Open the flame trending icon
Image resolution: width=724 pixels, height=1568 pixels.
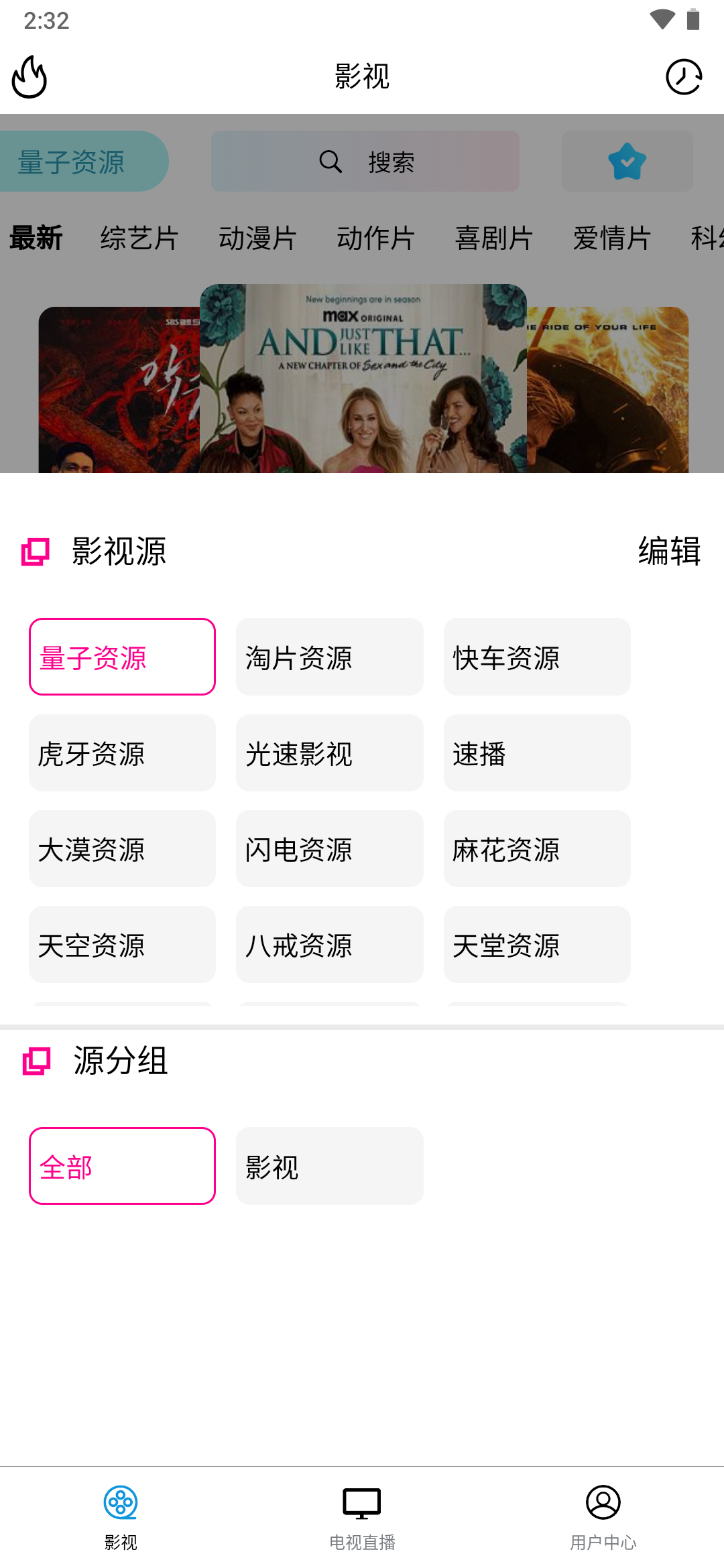pyautogui.click(x=29, y=77)
